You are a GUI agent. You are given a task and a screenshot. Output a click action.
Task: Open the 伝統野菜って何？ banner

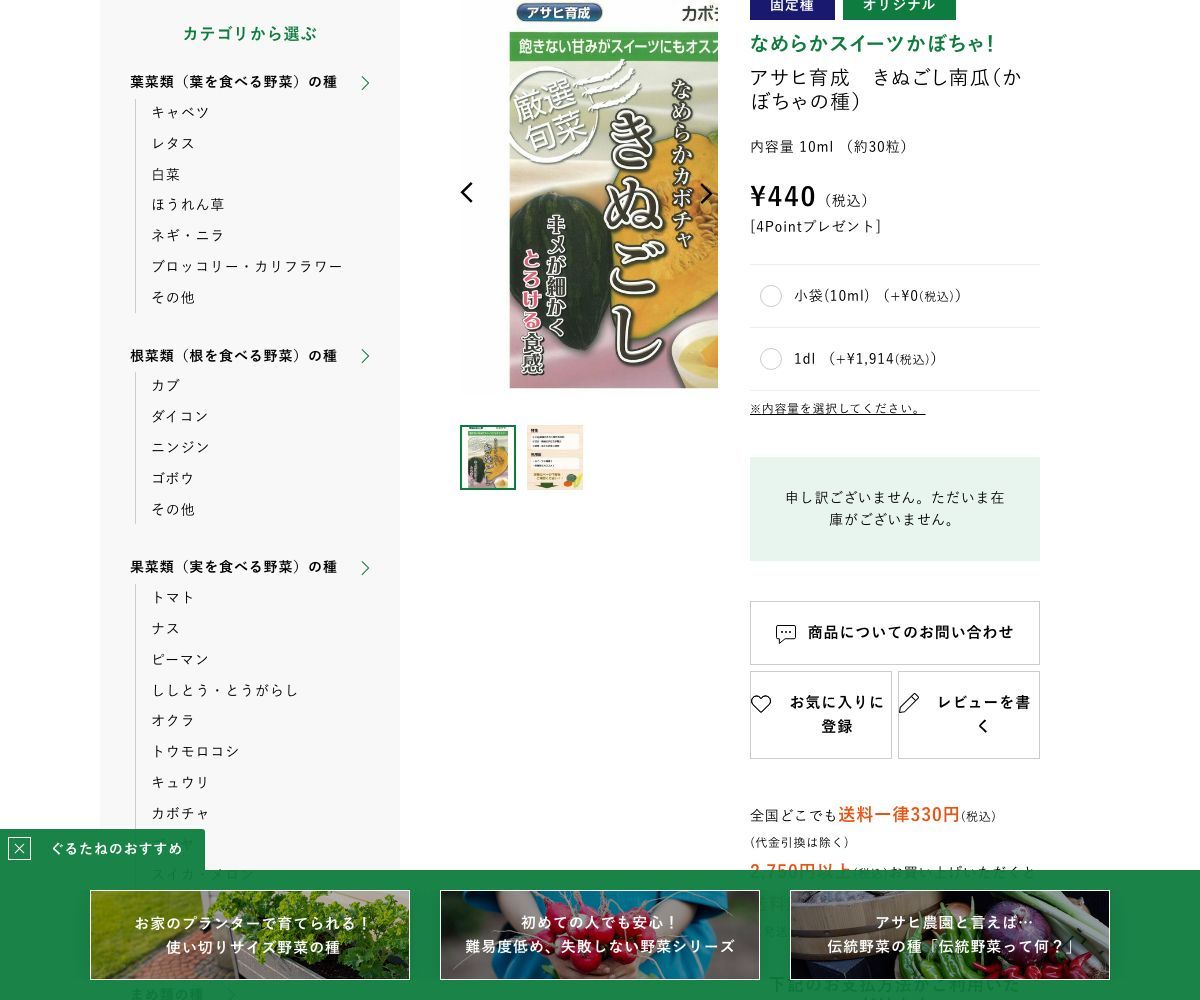coord(950,935)
